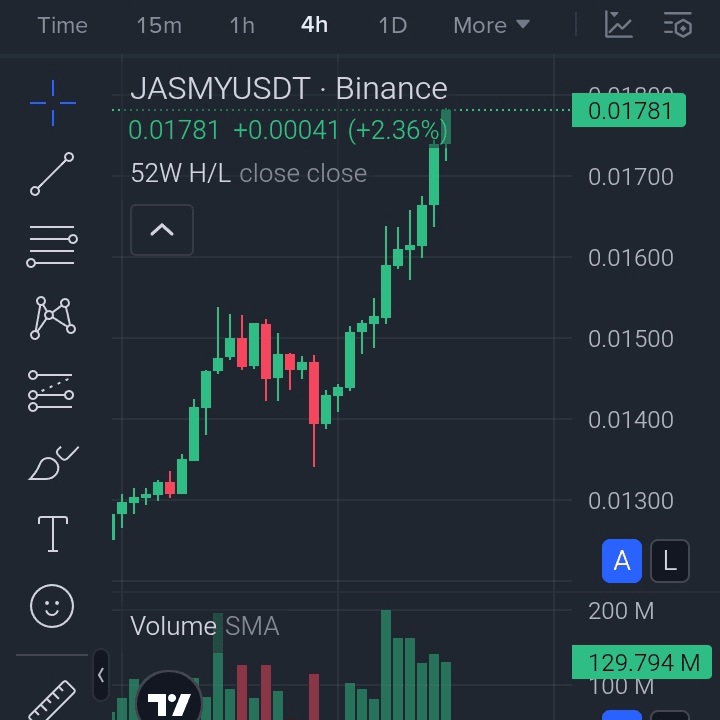720x720 pixels.
Task: Select the pattern drawing tool
Action: tap(52, 317)
